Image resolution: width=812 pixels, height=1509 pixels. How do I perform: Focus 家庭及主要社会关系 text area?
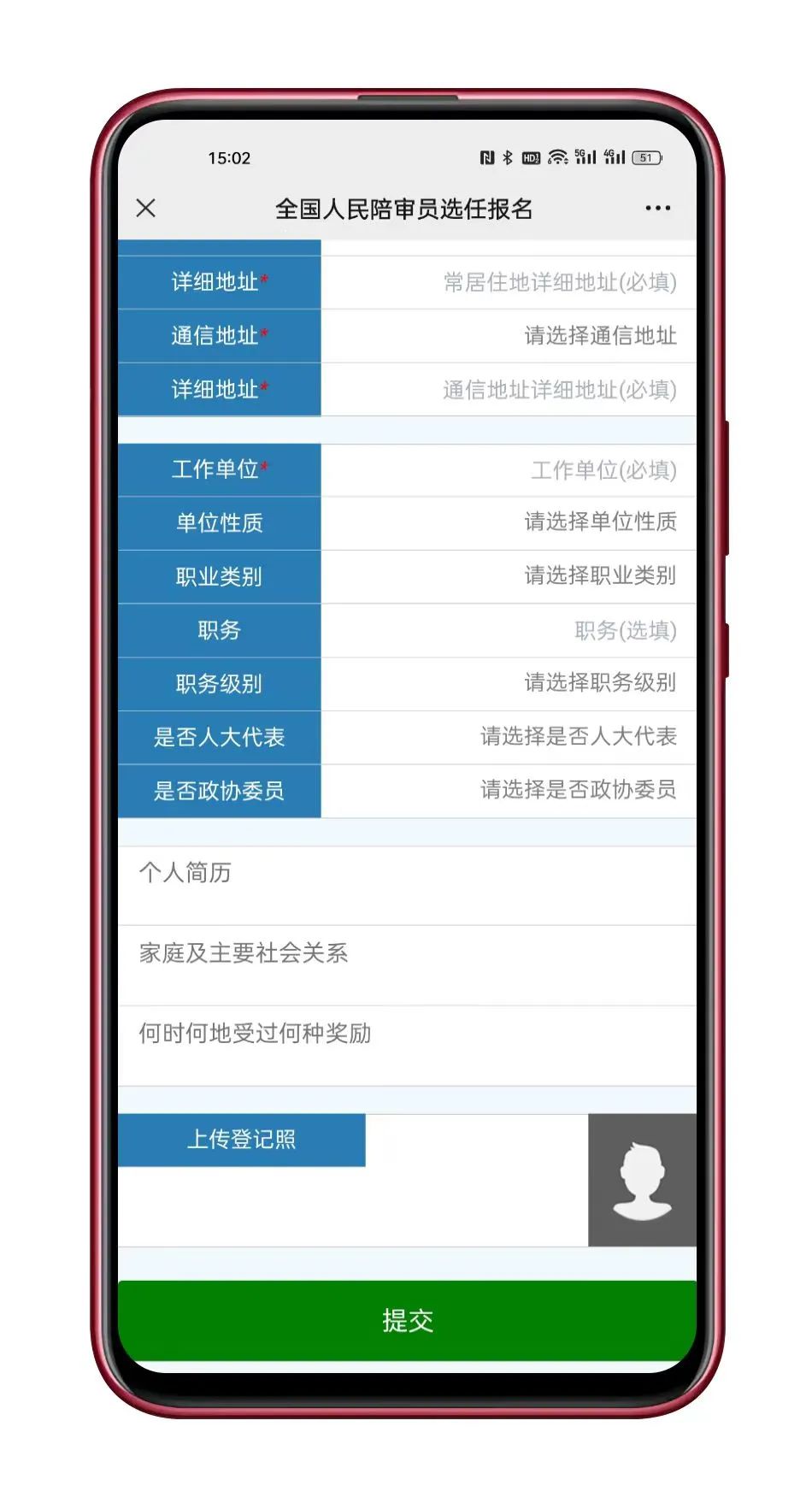(407, 965)
